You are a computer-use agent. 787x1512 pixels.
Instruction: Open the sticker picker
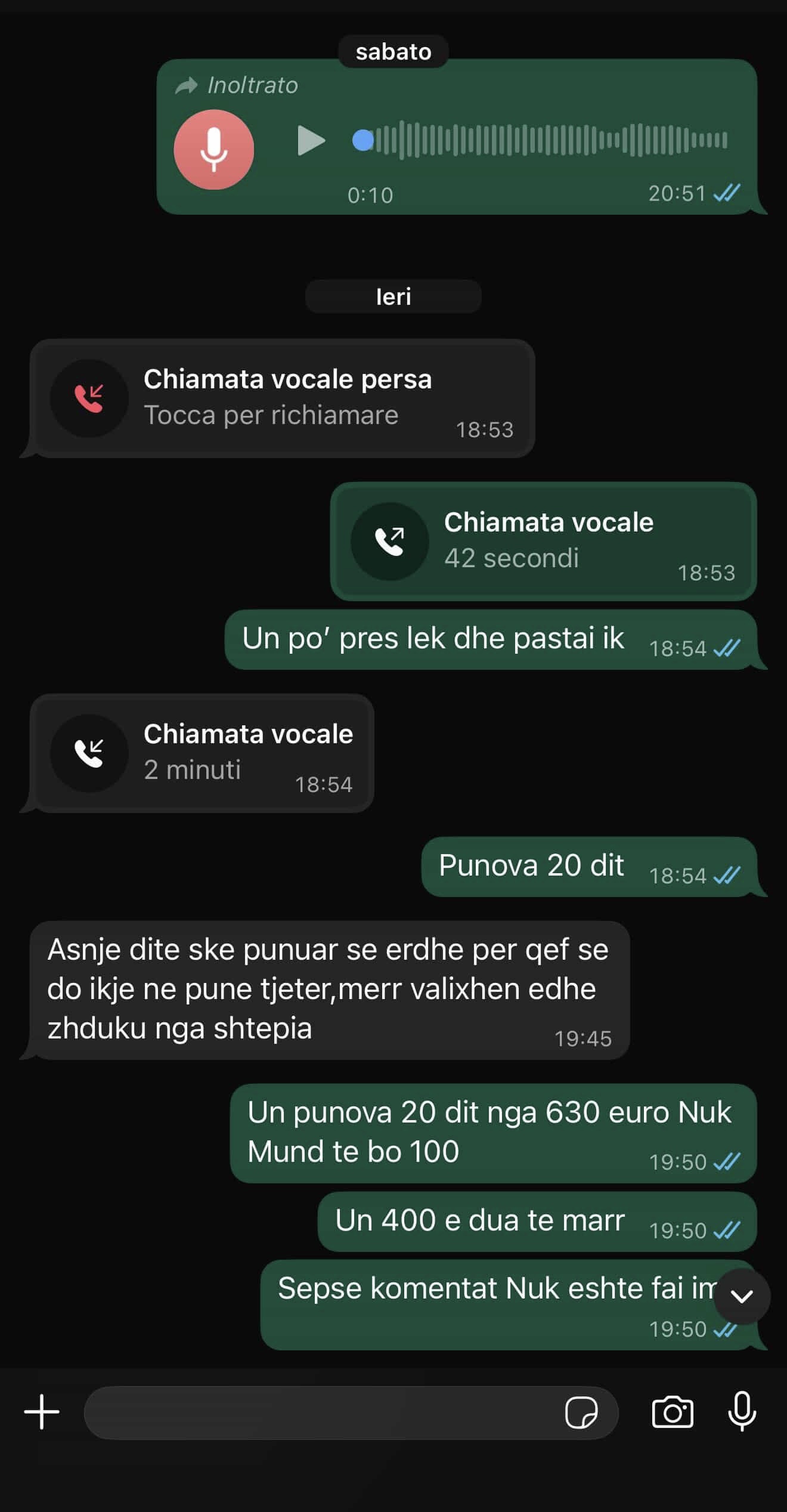tap(581, 1412)
